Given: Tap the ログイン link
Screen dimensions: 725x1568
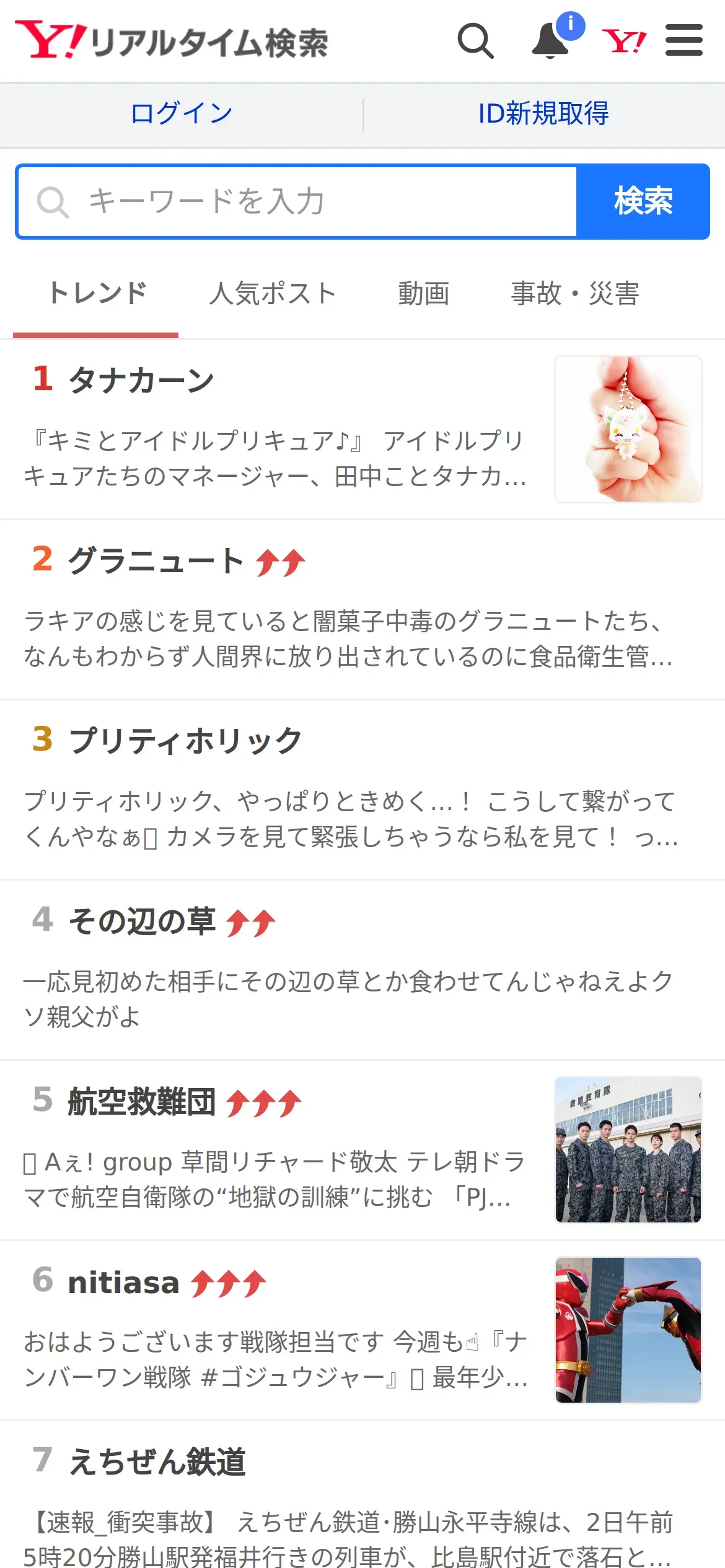Looking at the screenshot, I should (182, 114).
